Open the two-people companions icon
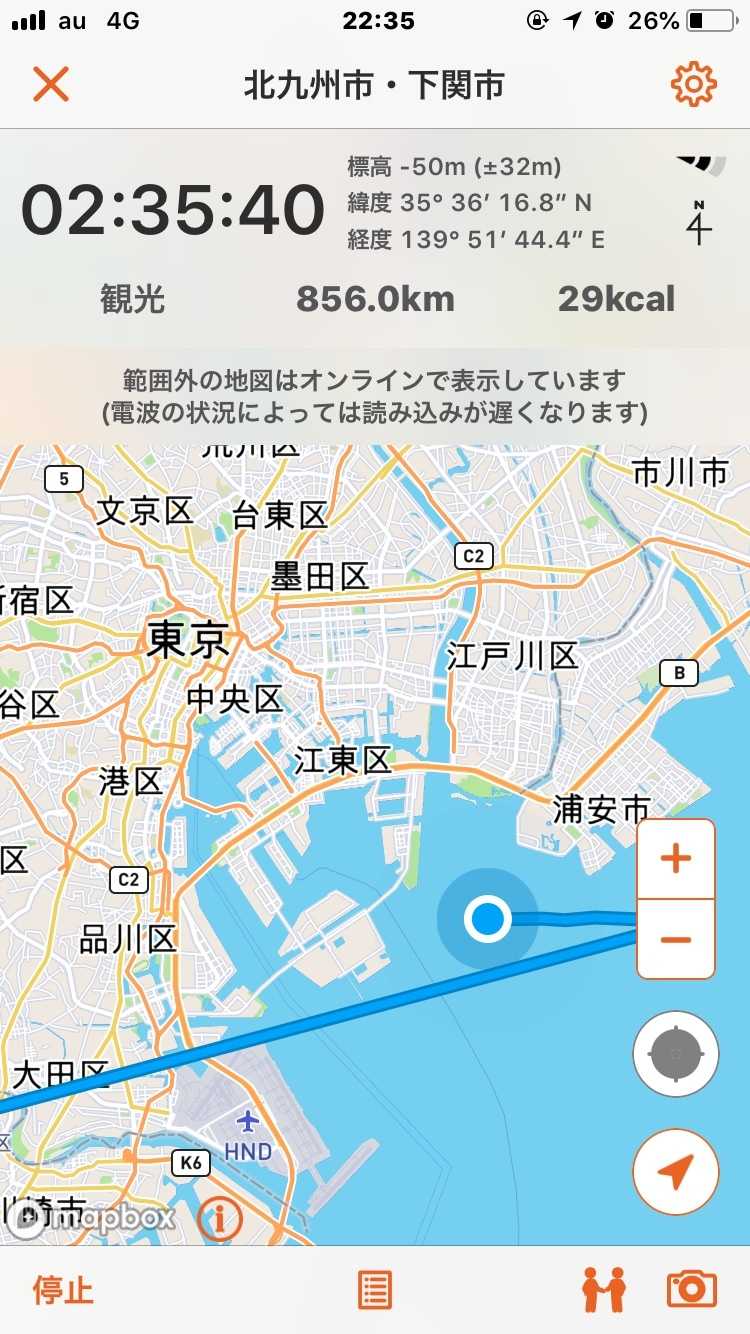 [x=603, y=1289]
